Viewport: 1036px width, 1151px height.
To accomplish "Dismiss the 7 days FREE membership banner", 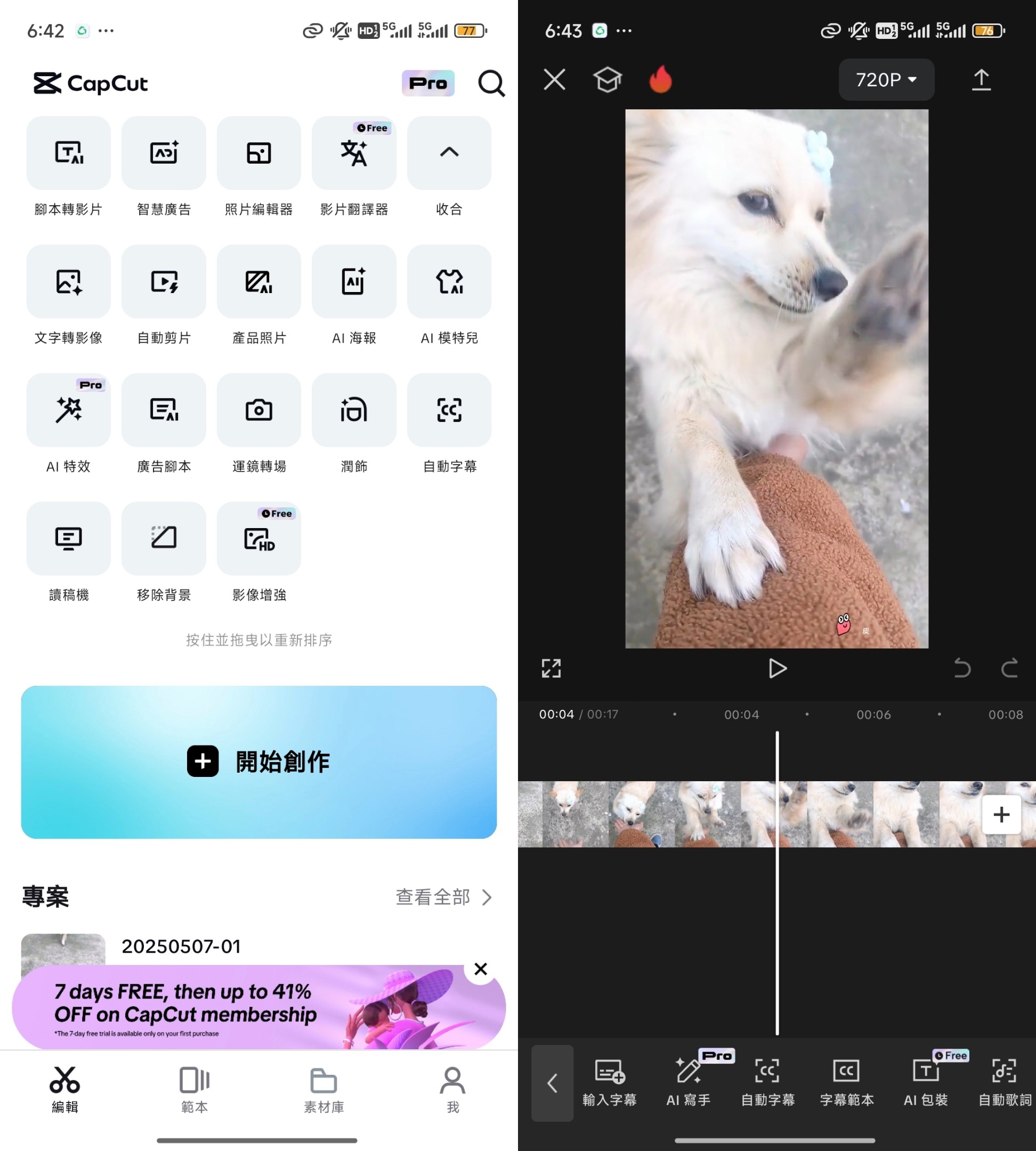I will tap(481, 969).
